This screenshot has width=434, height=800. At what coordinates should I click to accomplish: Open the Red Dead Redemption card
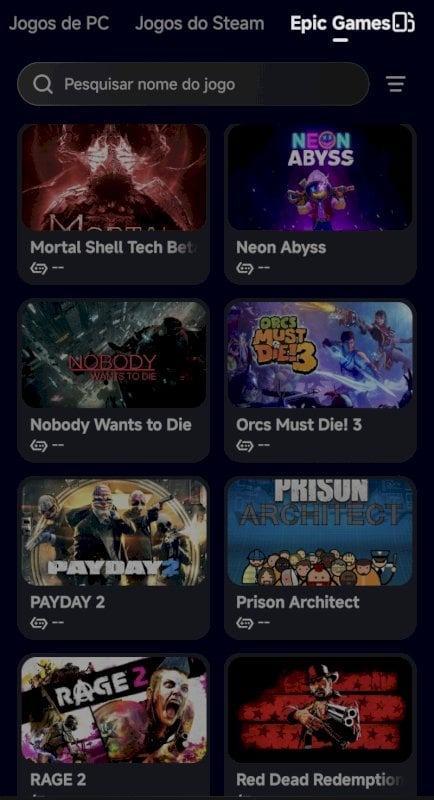pyautogui.click(x=320, y=727)
